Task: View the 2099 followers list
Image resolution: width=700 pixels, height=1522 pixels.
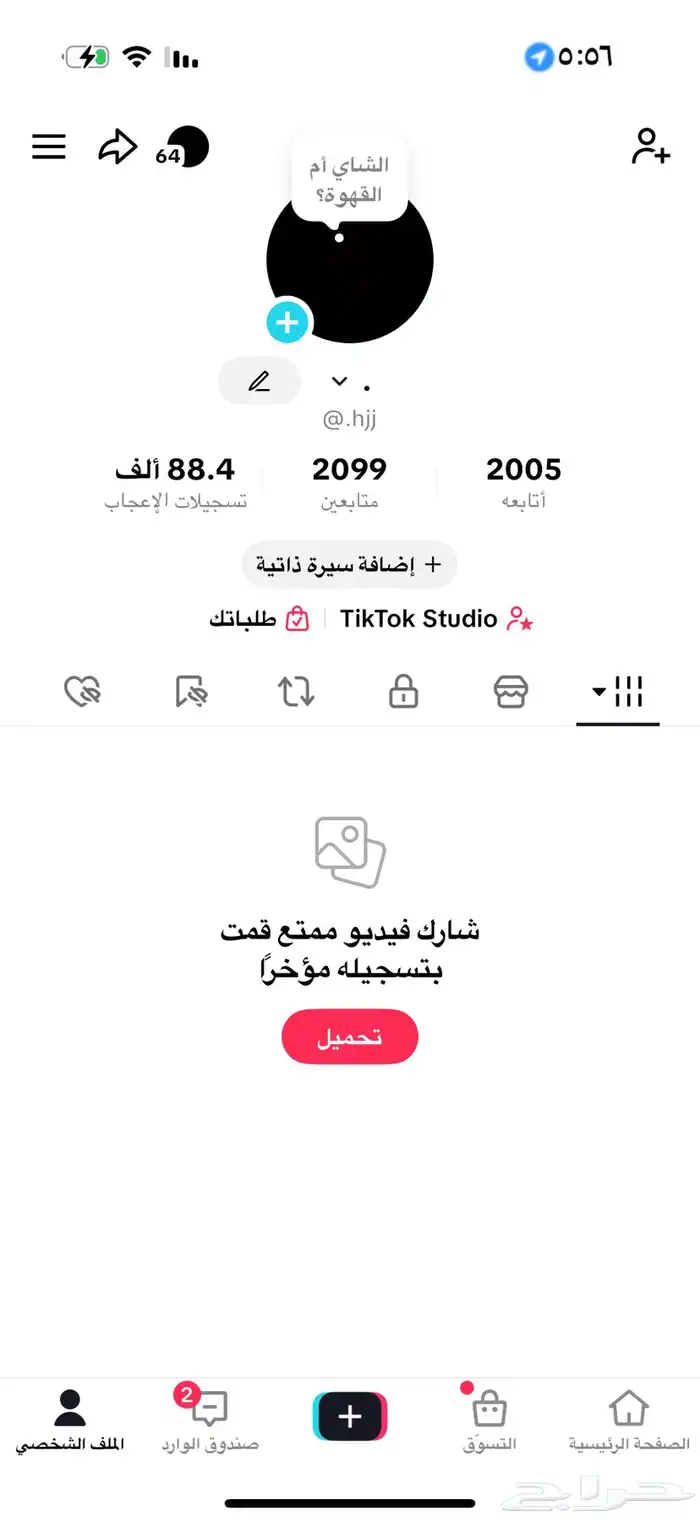Action: click(349, 482)
